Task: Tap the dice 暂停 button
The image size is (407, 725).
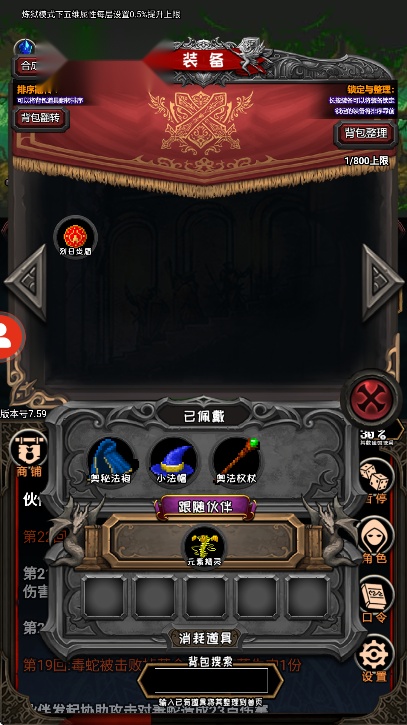Action: tap(376, 481)
